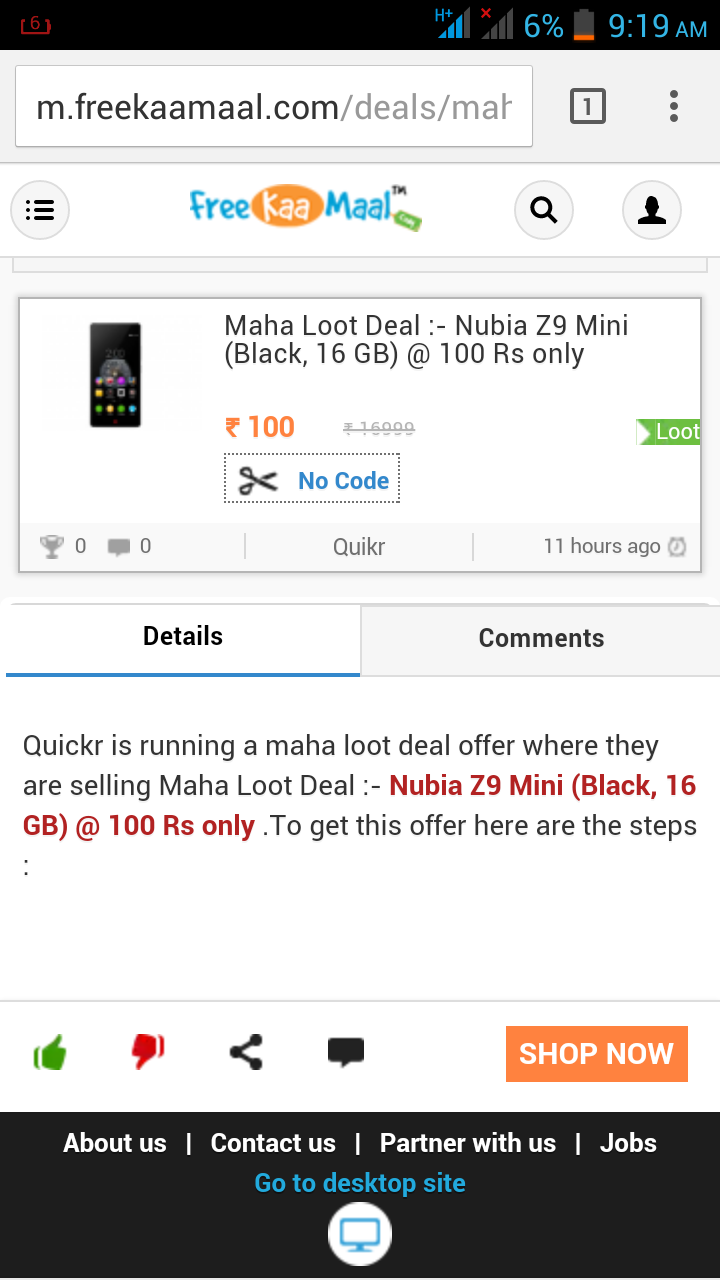Share this deal
The width and height of the screenshot is (720, 1280).
[x=246, y=1052]
